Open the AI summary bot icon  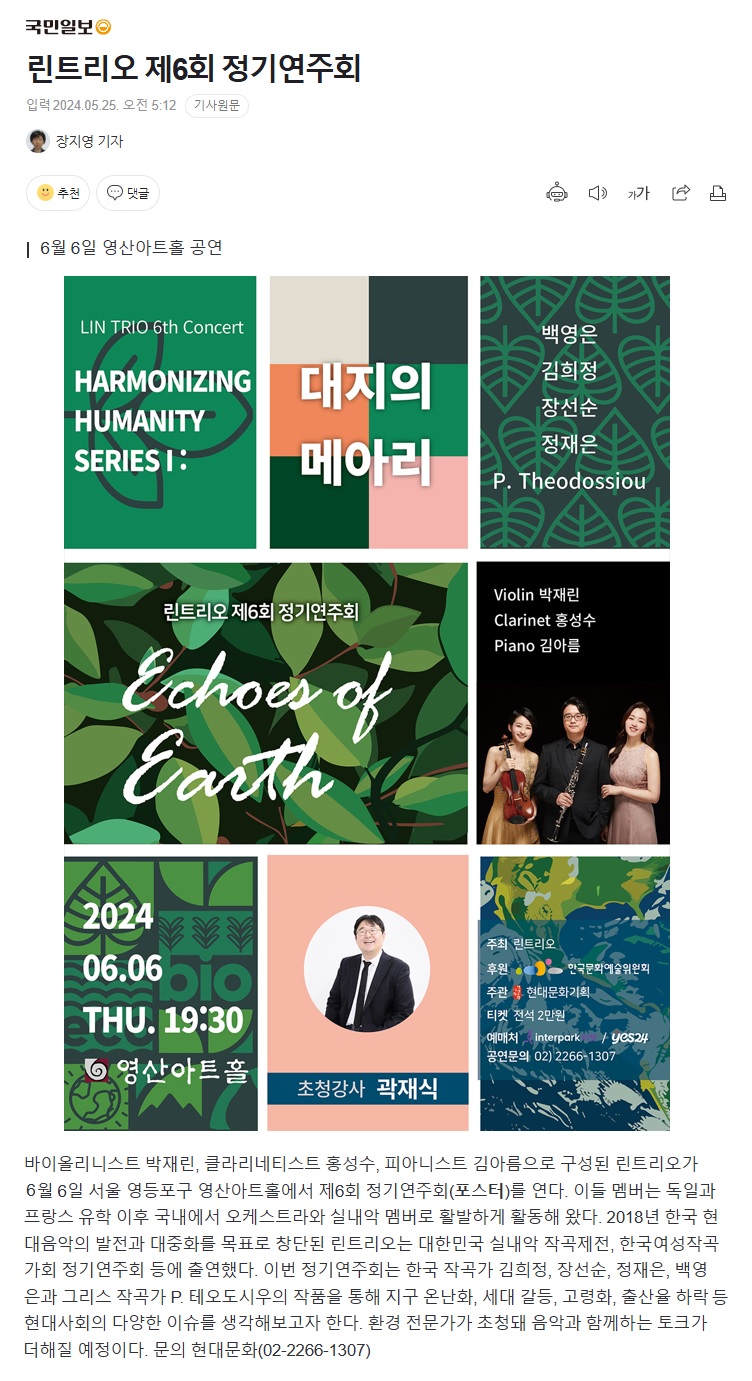[x=557, y=193]
